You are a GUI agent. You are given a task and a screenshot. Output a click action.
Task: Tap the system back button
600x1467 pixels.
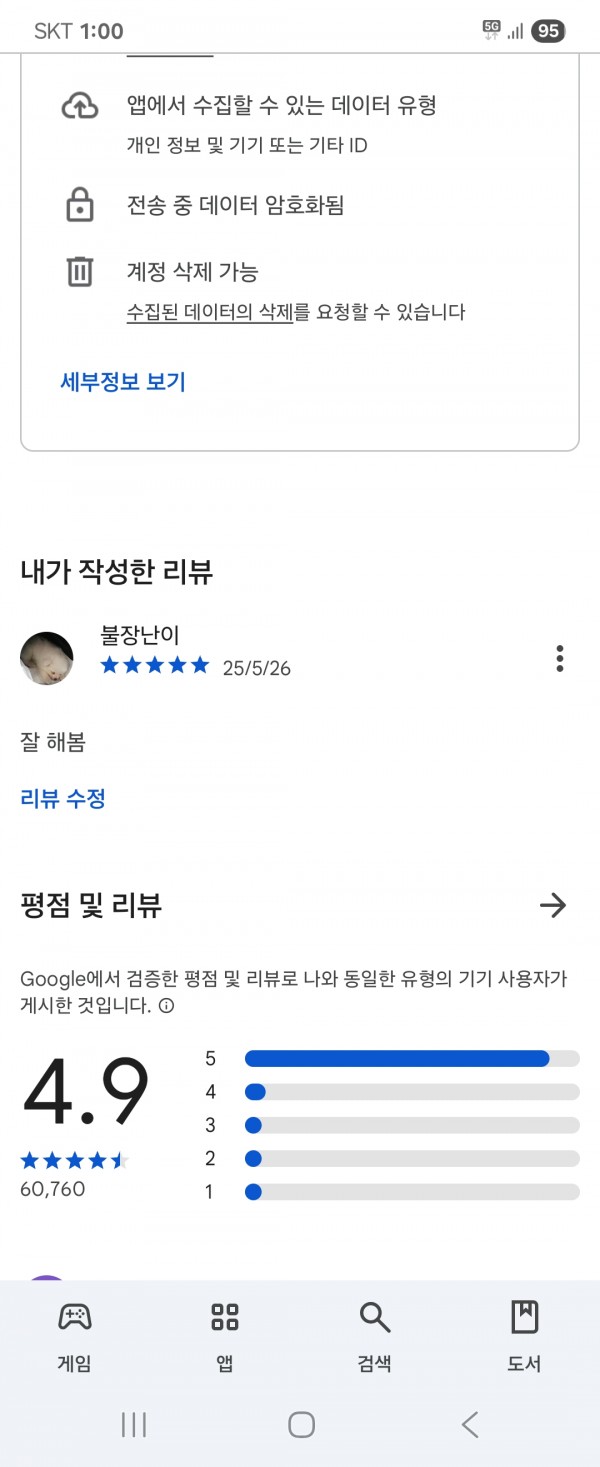[x=469, y=1424]
